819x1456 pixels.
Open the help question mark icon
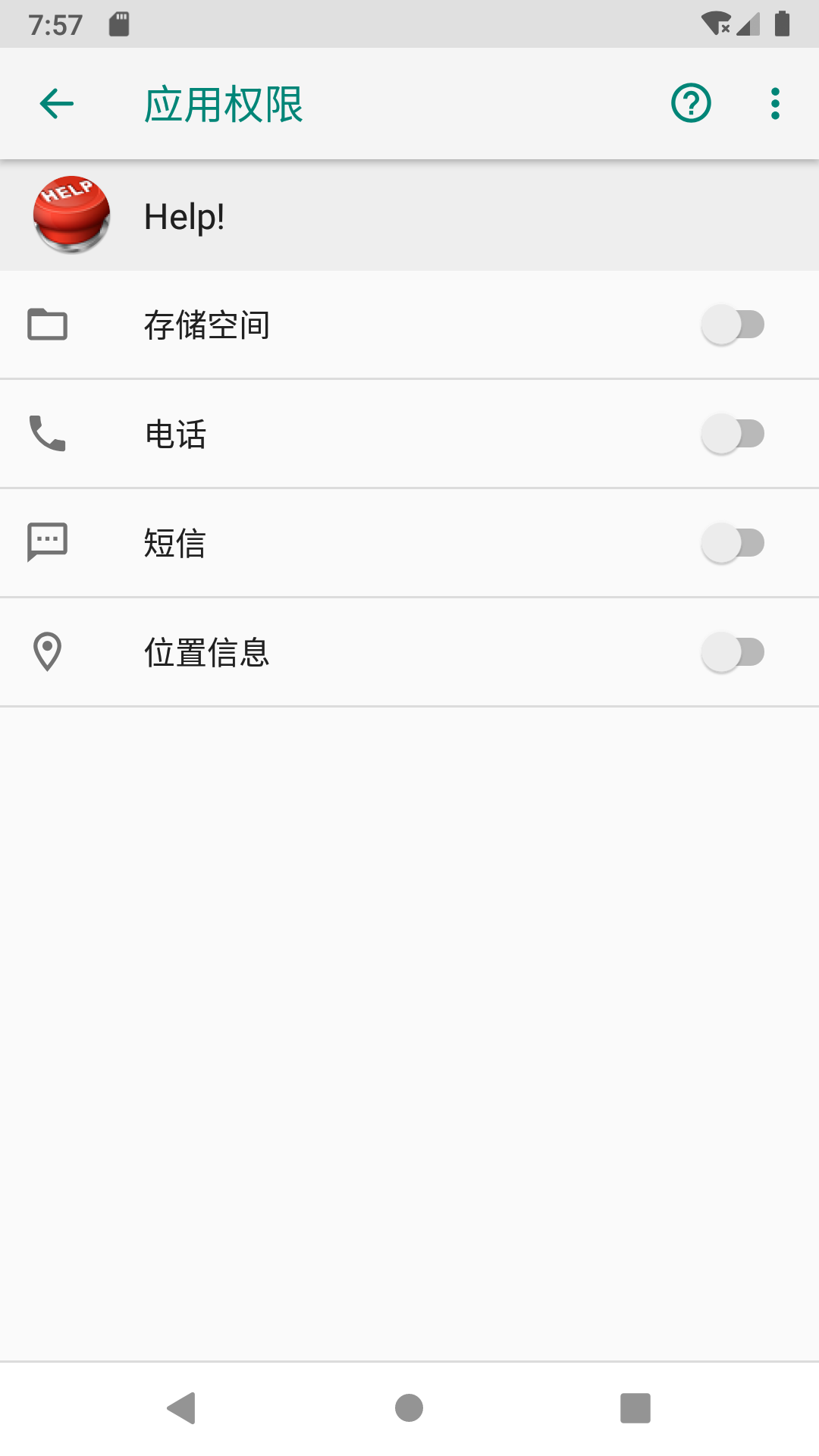coord(691,104)
